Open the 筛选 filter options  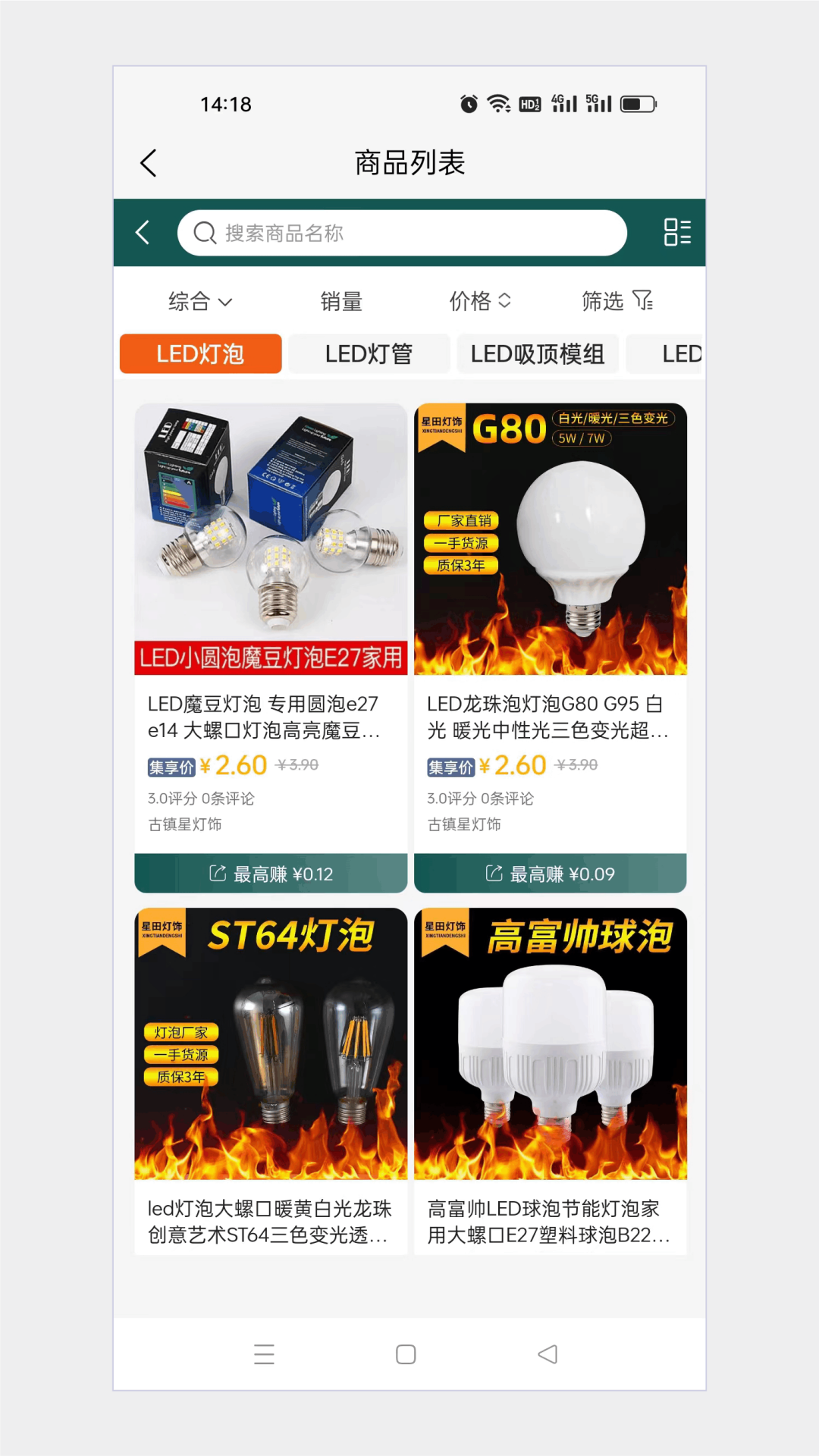coord(617,302)
